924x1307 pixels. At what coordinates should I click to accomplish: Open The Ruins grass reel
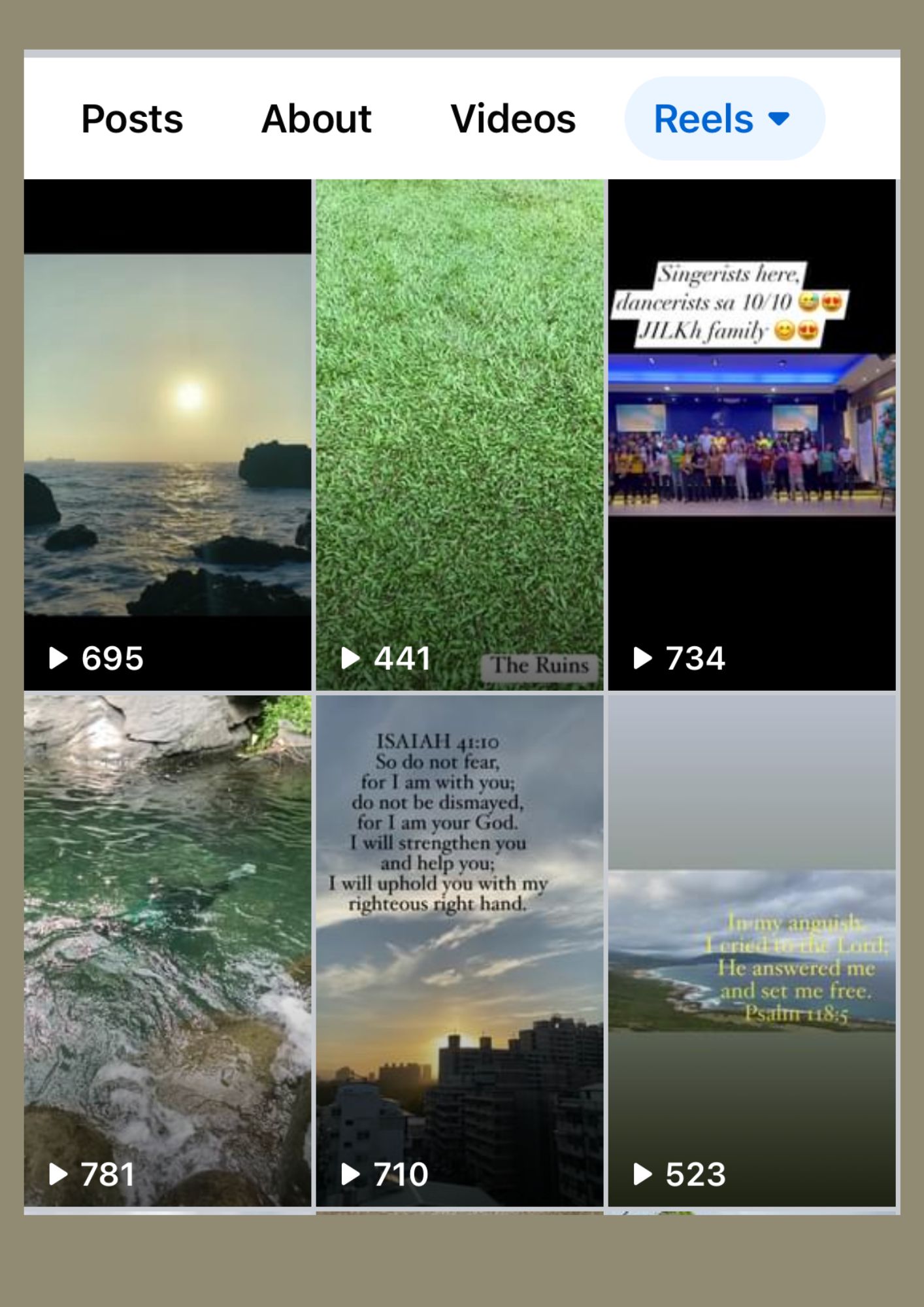(459, 435)
